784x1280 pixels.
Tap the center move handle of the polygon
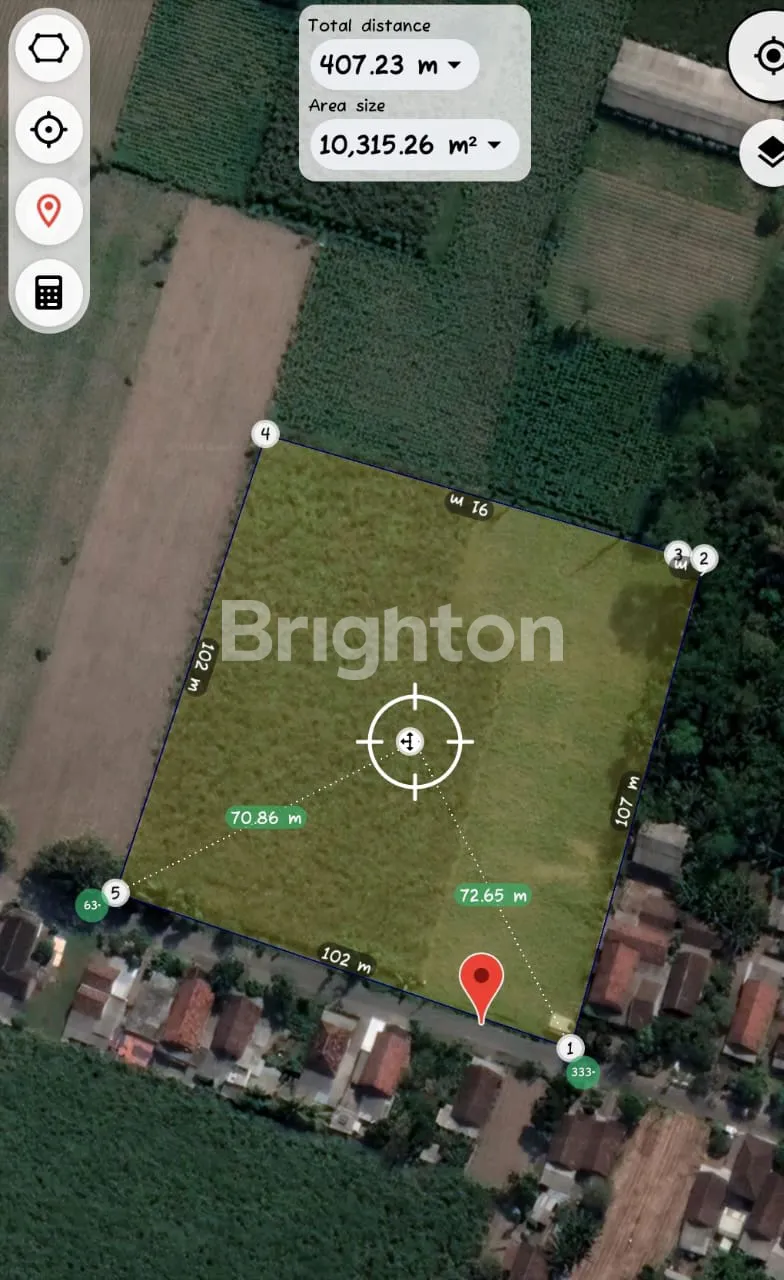(x=409, y=741)
